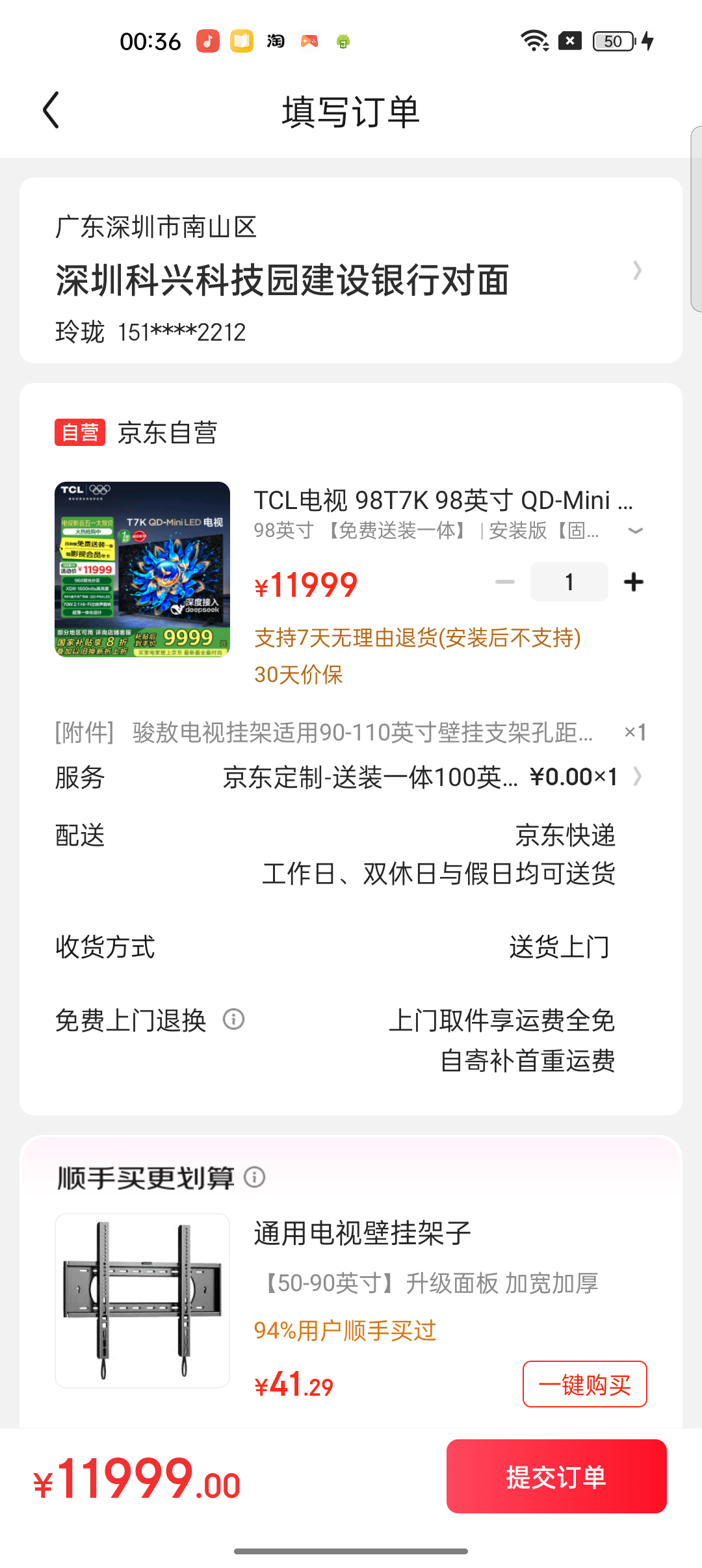
Task: Increase TV quantity with plus button
Action: click(633, 582)
